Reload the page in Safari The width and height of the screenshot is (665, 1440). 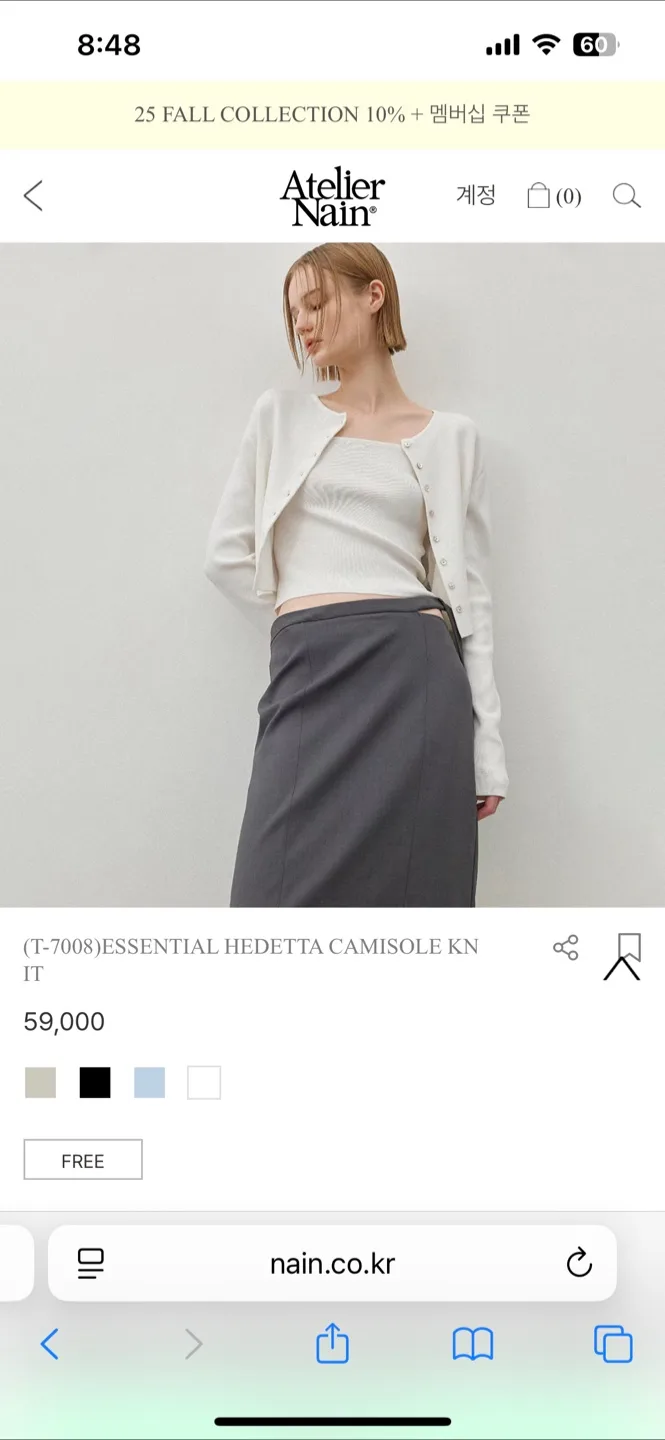(579, 1264)
